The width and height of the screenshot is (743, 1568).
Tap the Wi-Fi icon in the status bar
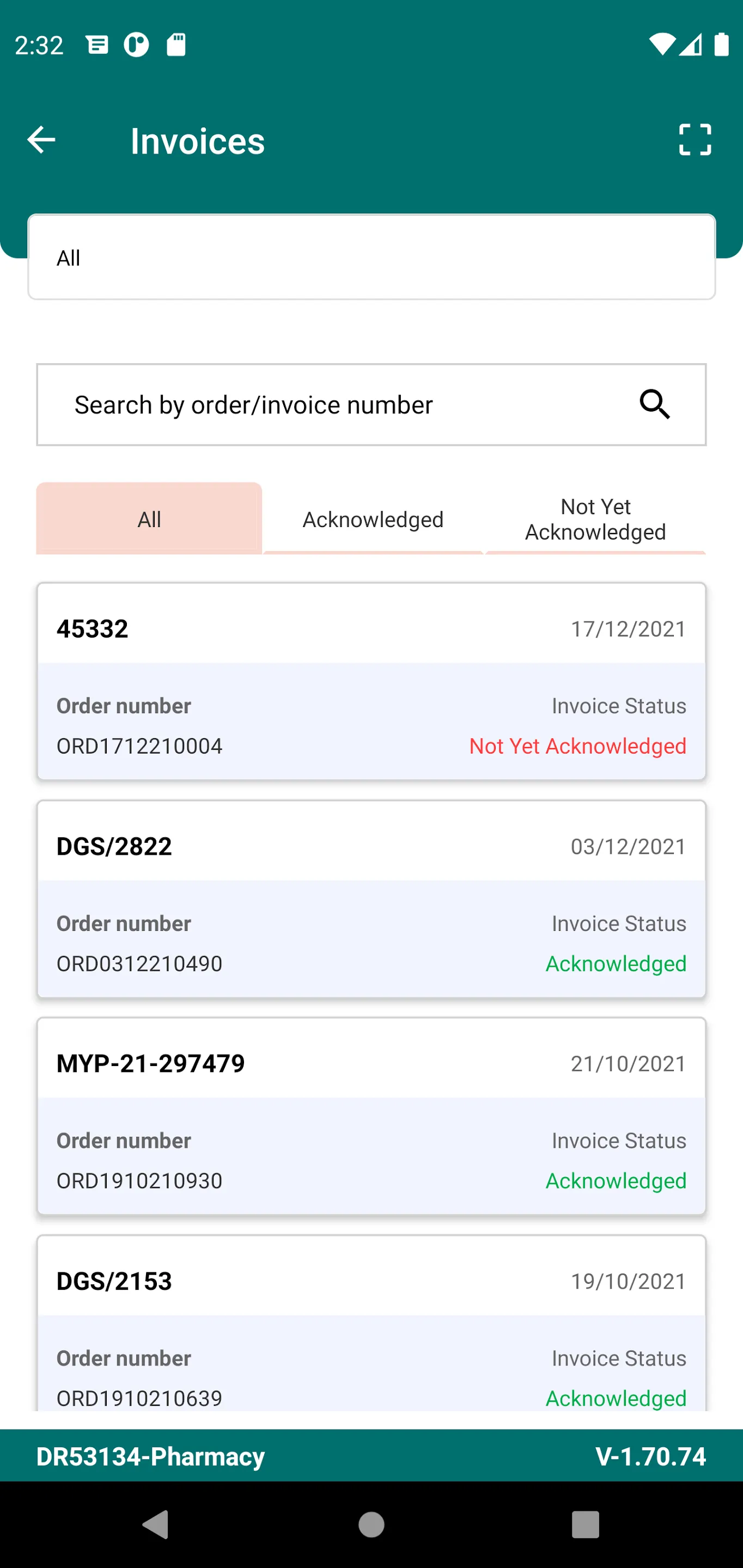663,45
